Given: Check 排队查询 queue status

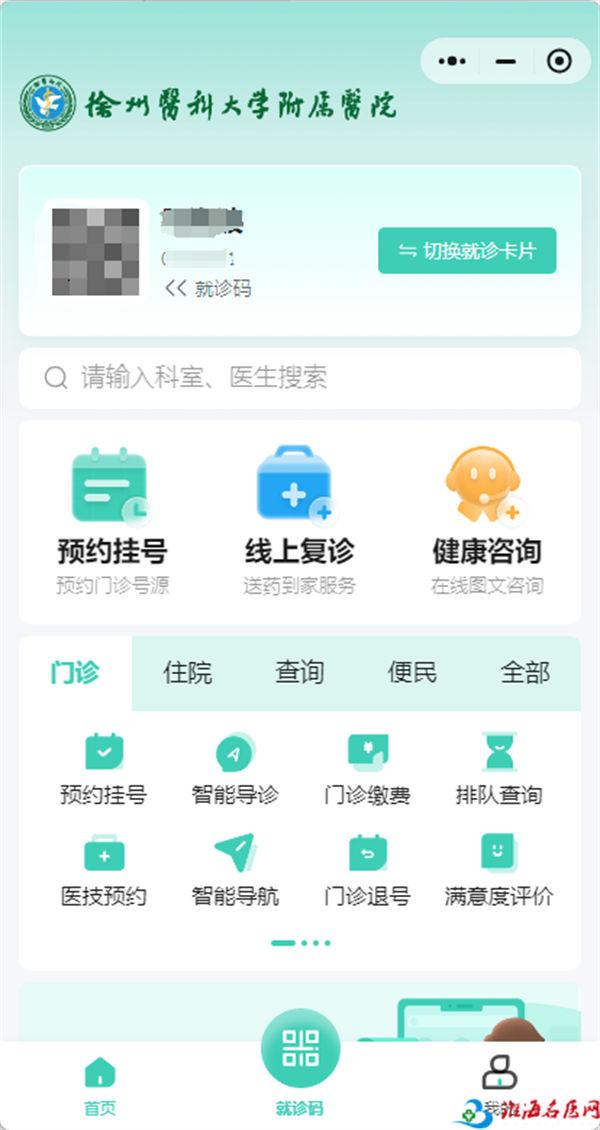Looking at the screenshot, I should pos(498,769).
